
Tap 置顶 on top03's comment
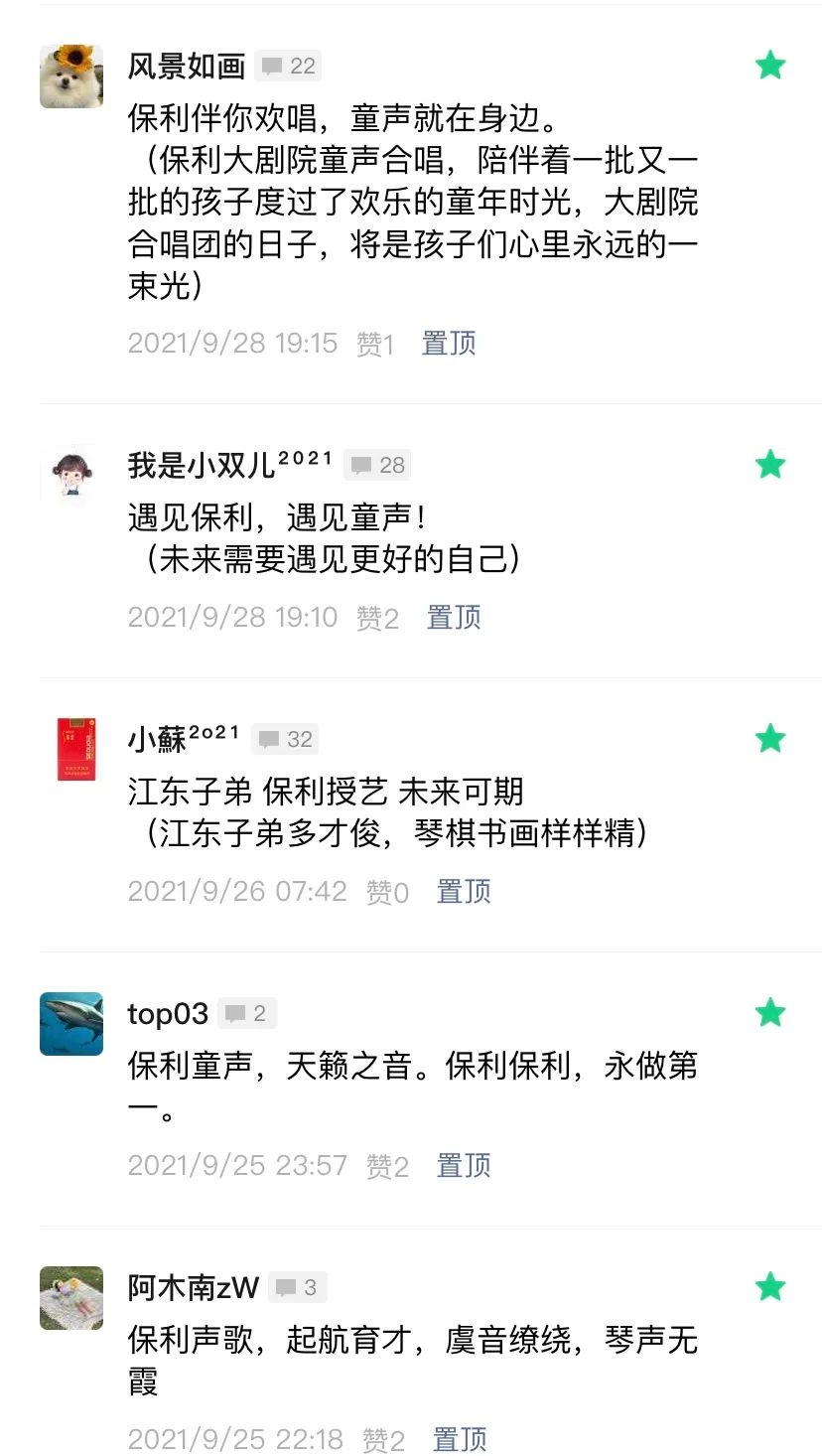pyautogui.click(x=464, y=1166)
